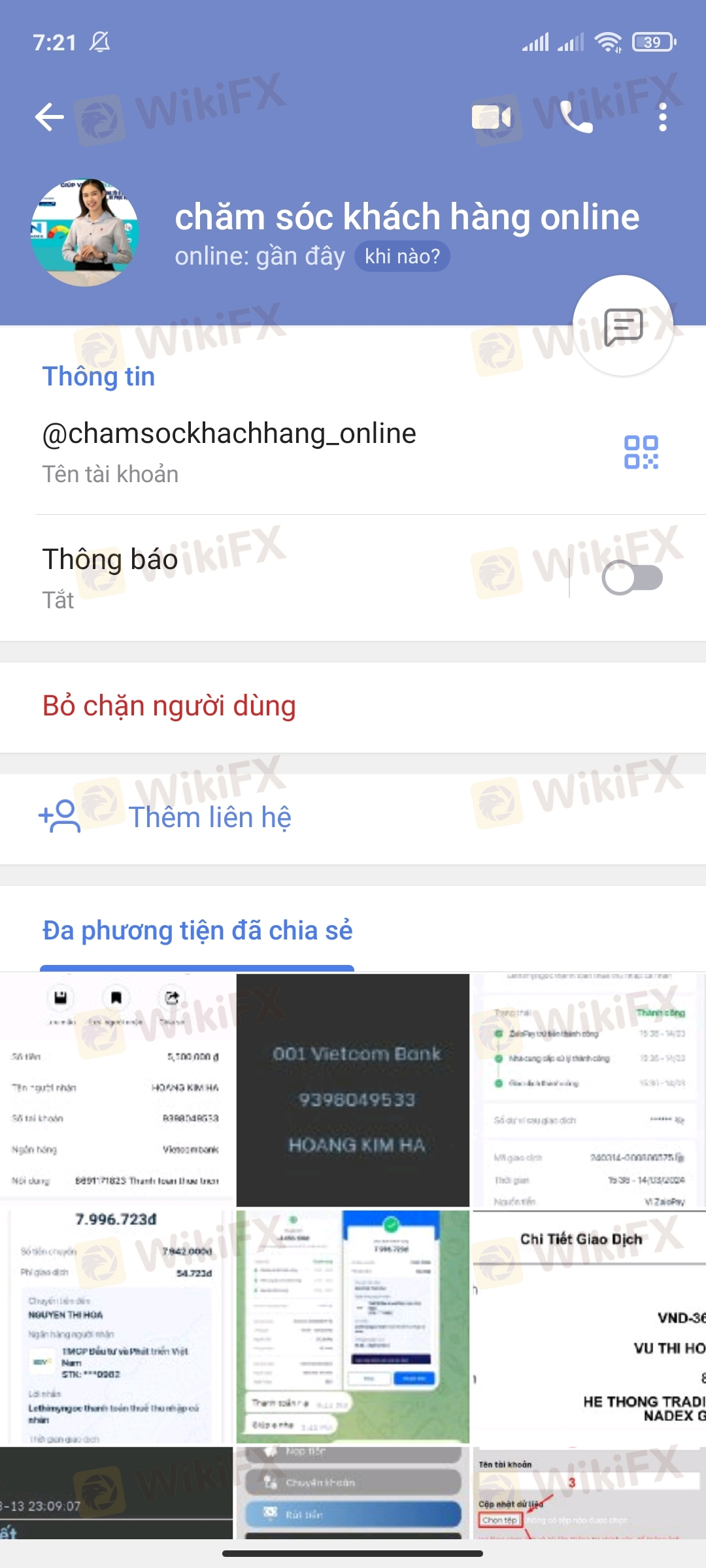Open chat via message floating button

[623, 326]
